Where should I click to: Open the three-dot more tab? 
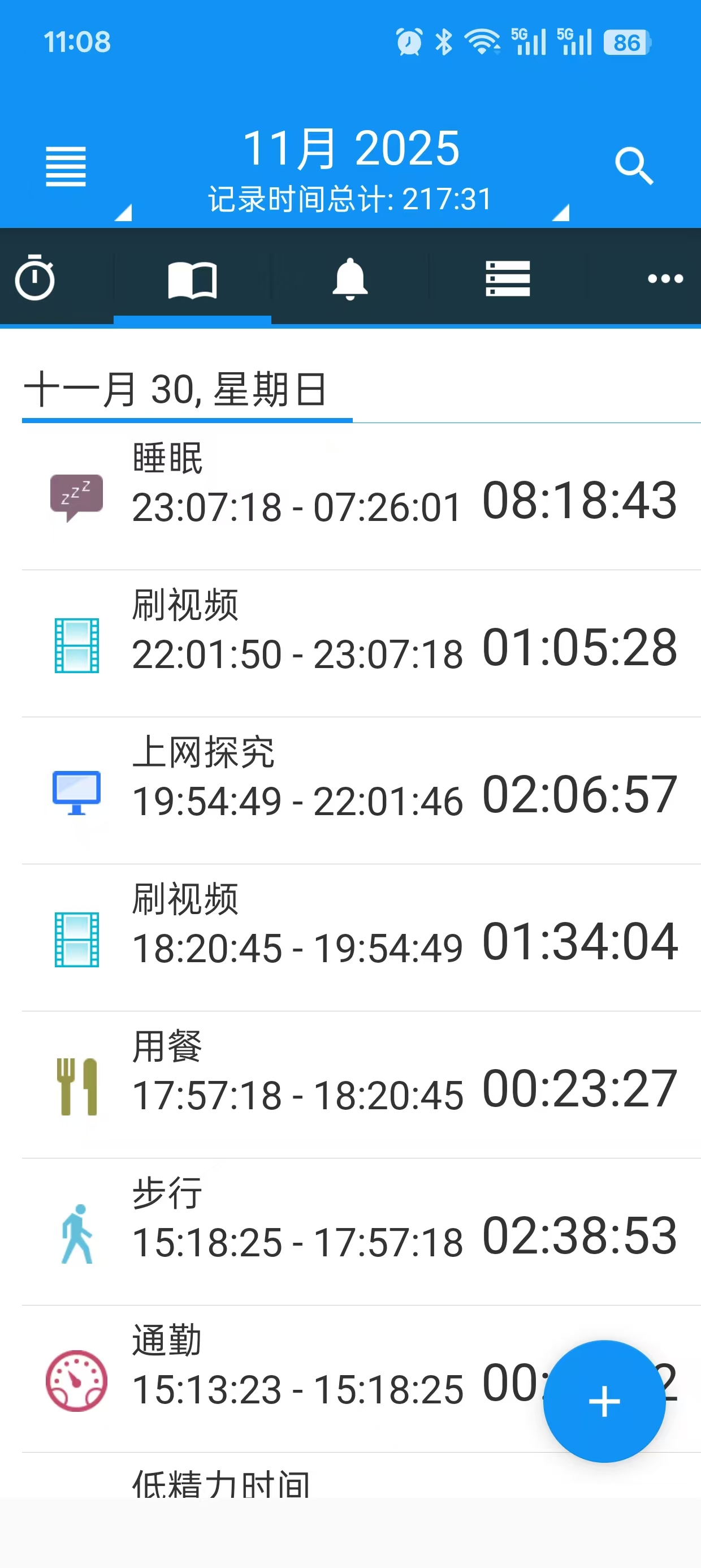click(x=665, y=279)
